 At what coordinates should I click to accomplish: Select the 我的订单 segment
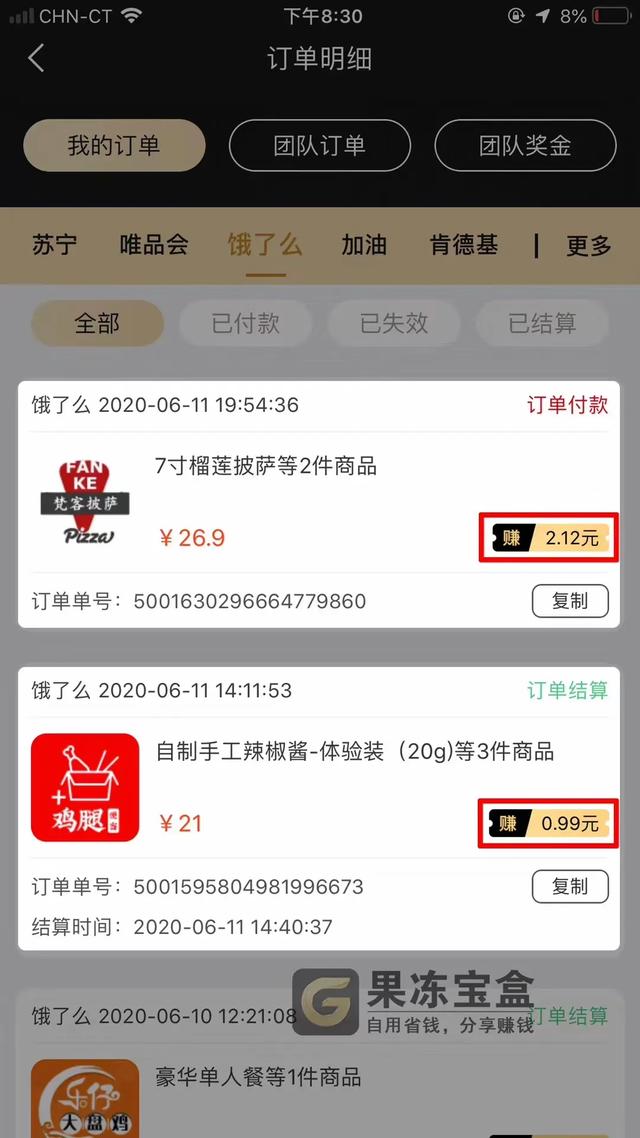(114, 146)
